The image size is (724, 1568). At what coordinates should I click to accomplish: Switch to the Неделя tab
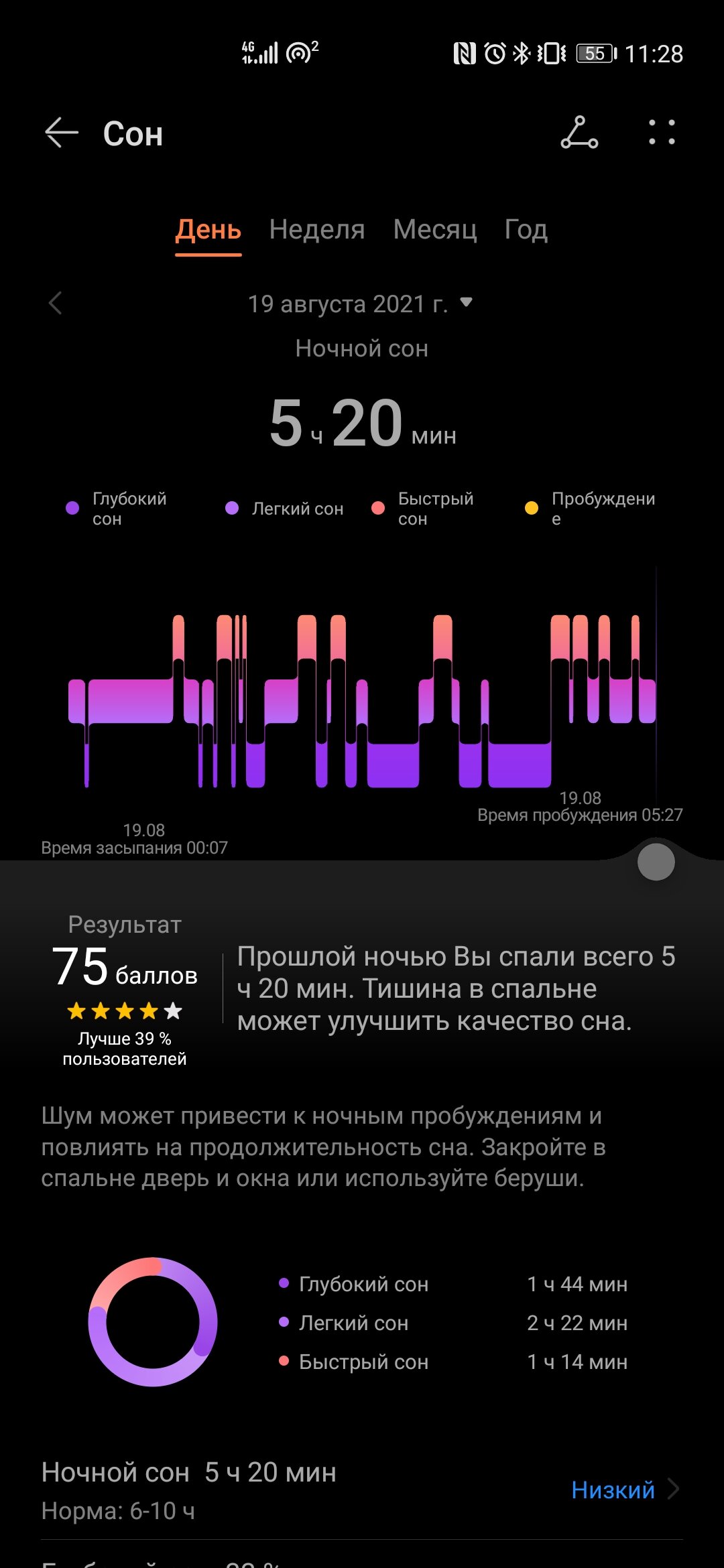(x=317, y=230)
